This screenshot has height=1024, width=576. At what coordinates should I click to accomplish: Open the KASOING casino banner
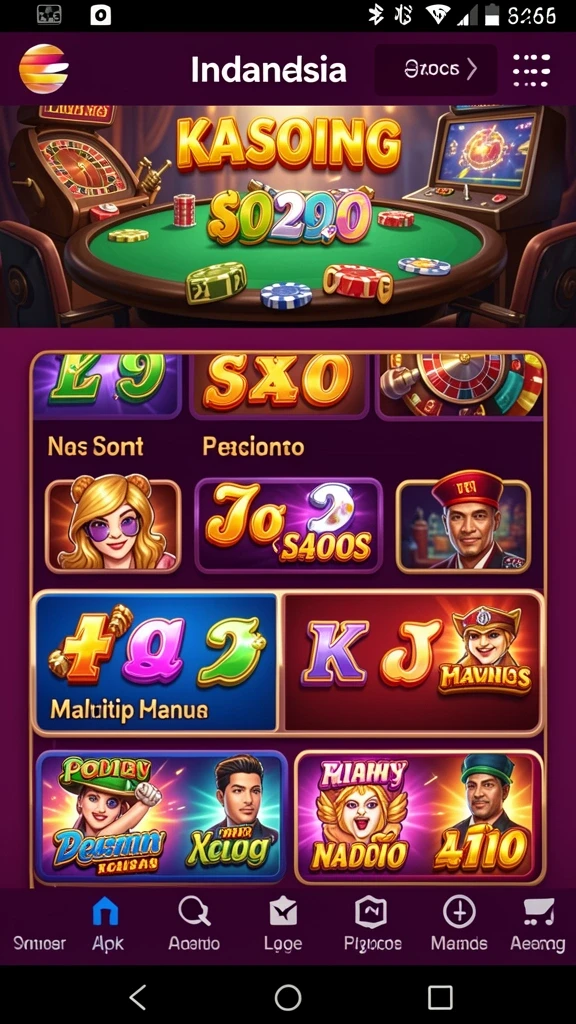click(288, 216)
